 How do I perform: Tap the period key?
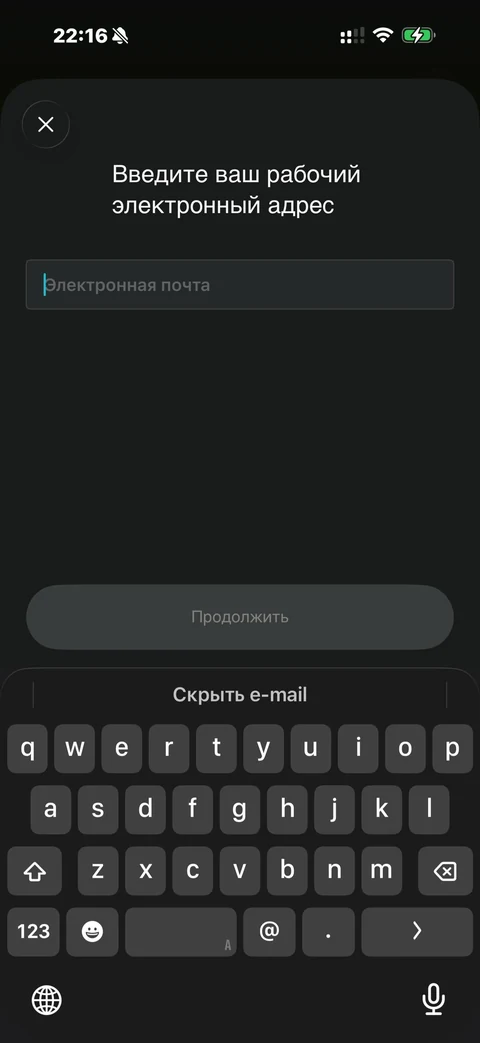[x=328, y=931]
